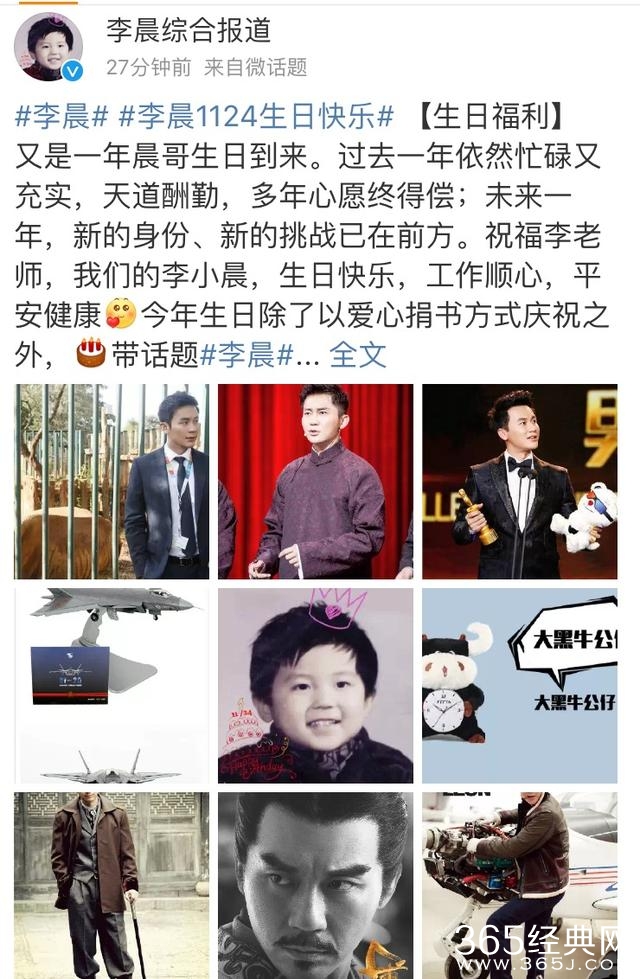Open 李晨综合报道 profile name
Image resolution: width=640 pixels, height=979 pixels.
click(189, 30)
